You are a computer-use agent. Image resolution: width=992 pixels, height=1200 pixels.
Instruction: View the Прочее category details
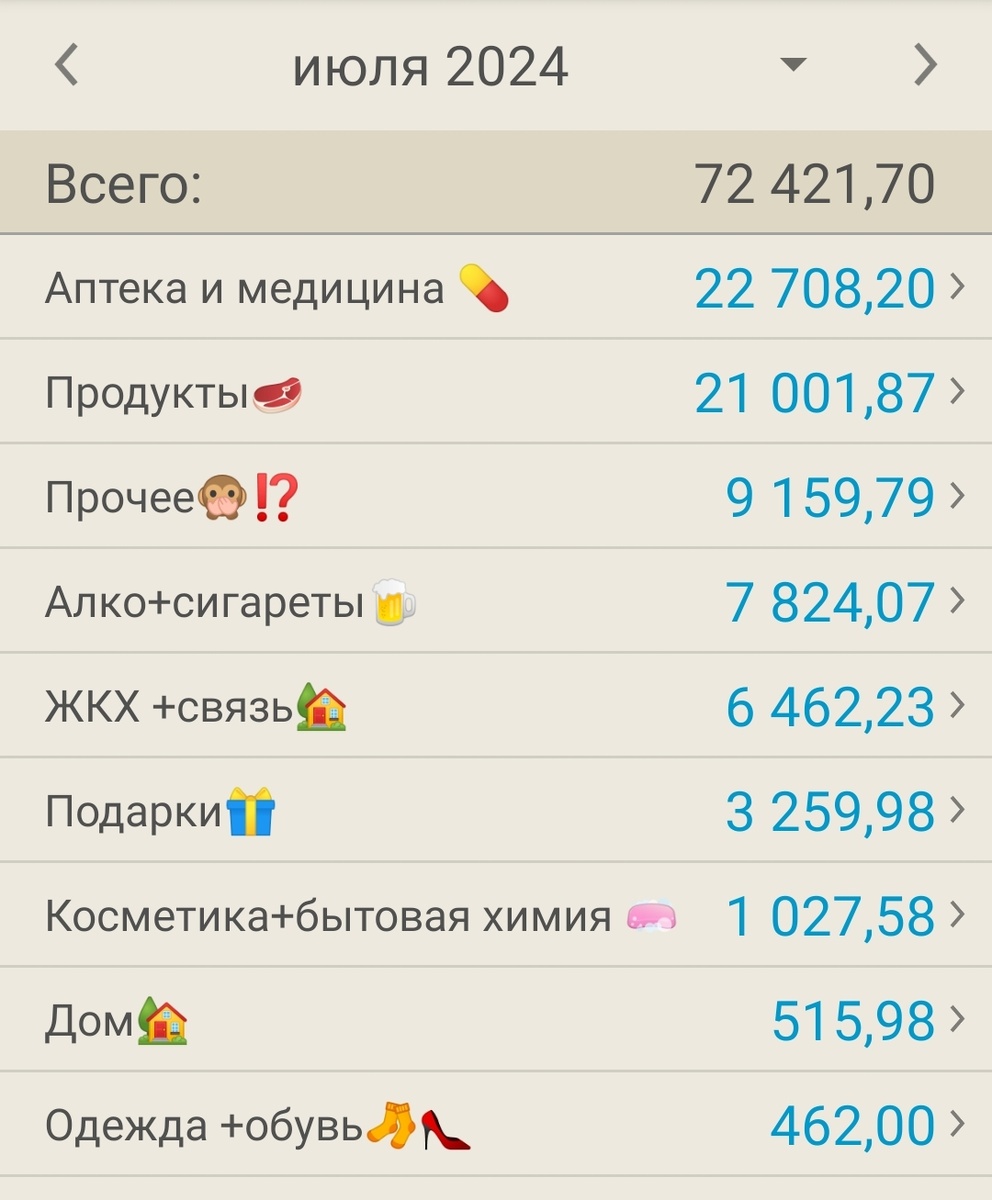click(496, 497)
